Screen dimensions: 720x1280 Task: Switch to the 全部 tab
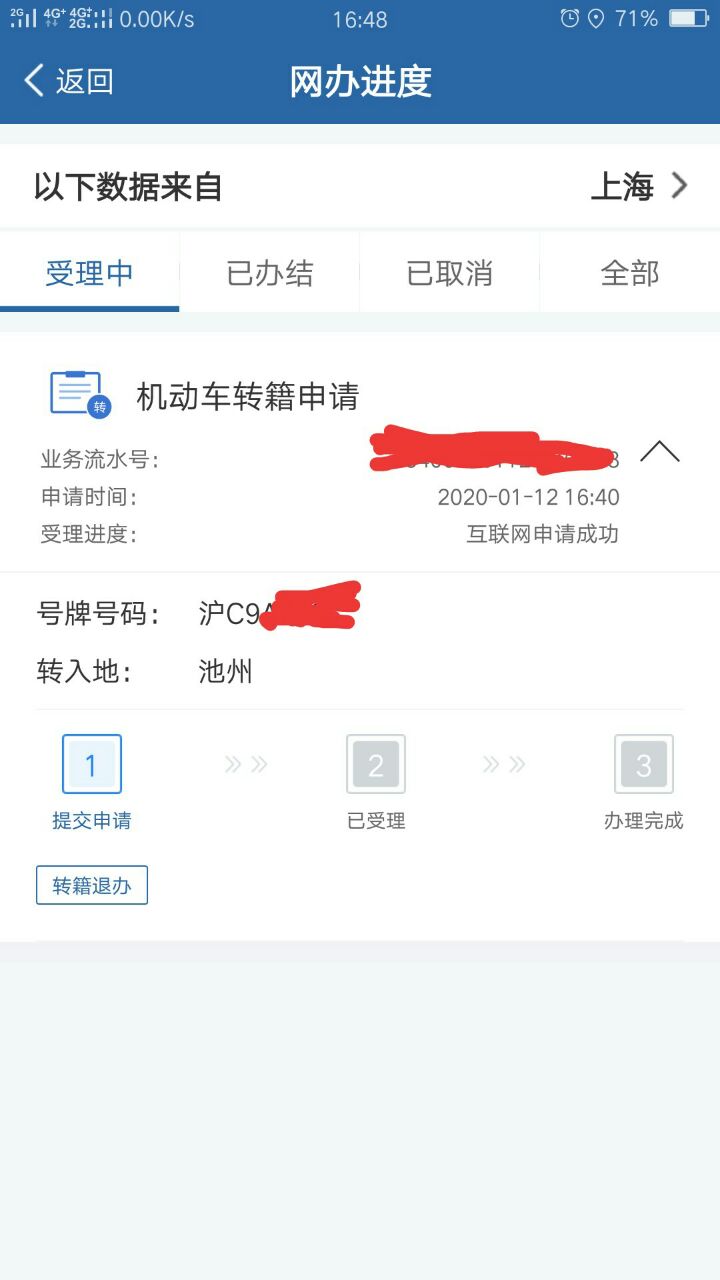coord(630,273)
